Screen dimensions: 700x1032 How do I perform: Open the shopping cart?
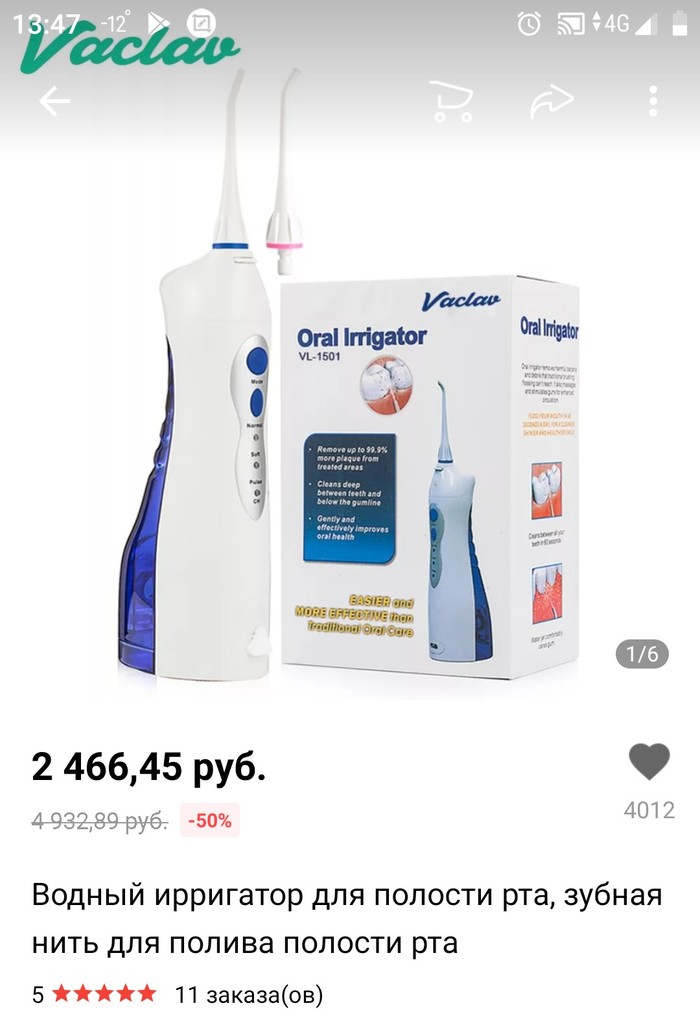(451, 101)
